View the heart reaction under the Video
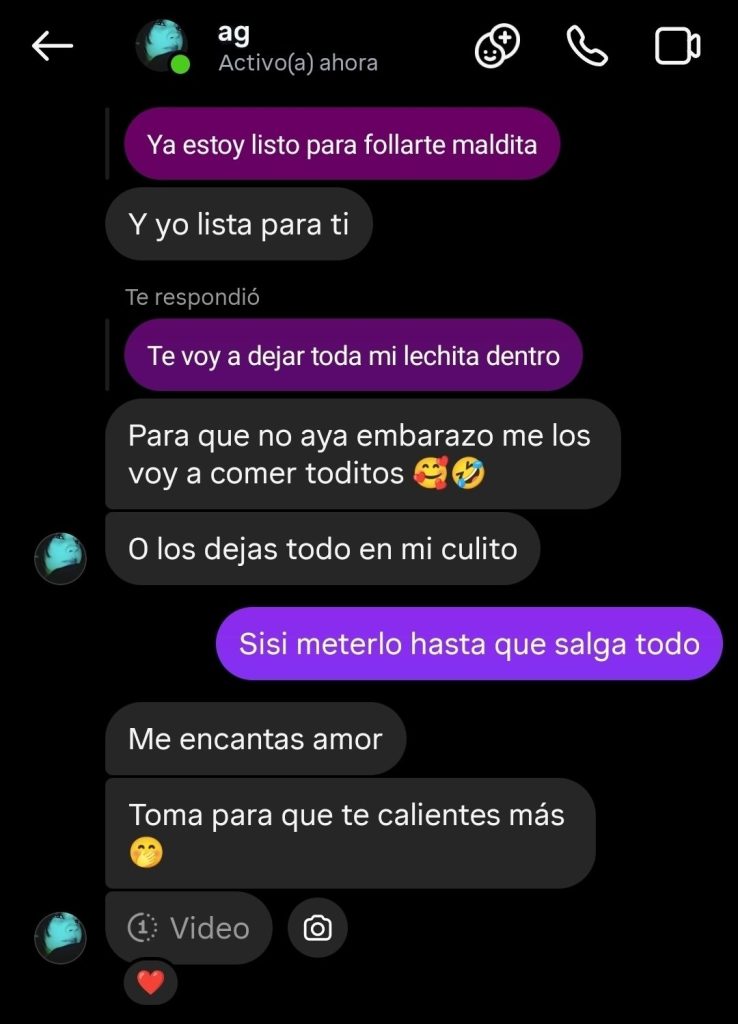 150,982
